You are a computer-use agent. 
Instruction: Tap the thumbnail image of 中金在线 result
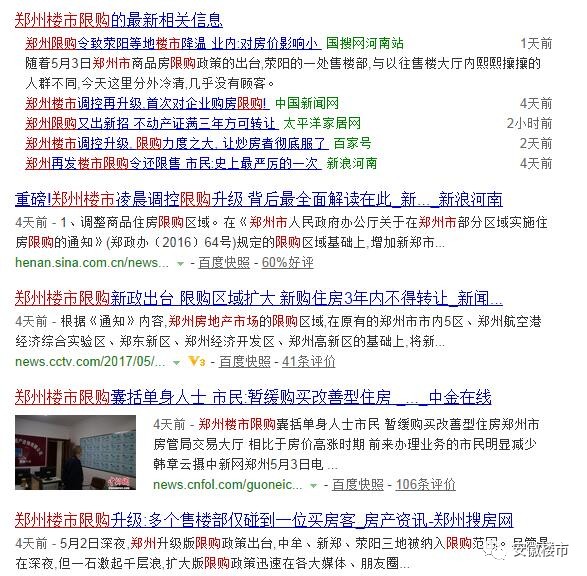click(75, 452)
